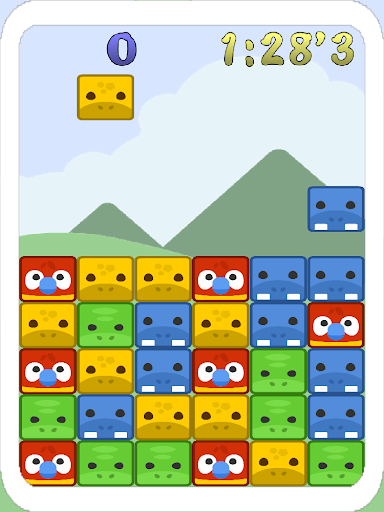The image size is (384, 512).
Task: Tap the only red parrot block in the second row
Action: [x=336, y=325]
